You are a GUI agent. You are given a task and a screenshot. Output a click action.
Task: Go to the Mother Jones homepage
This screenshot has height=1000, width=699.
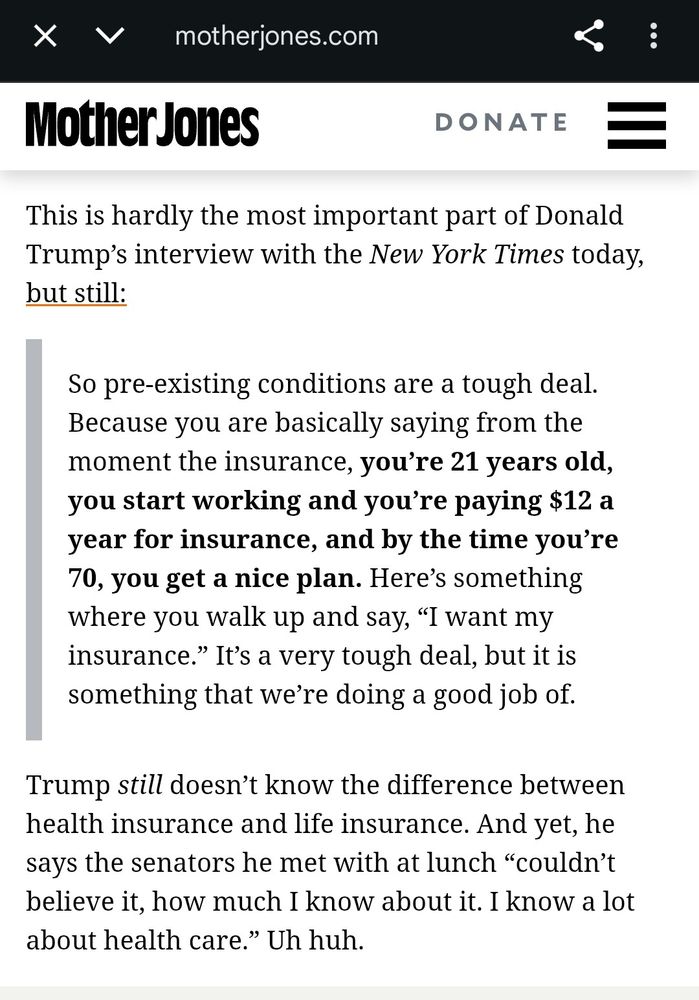tap(142, 125)
